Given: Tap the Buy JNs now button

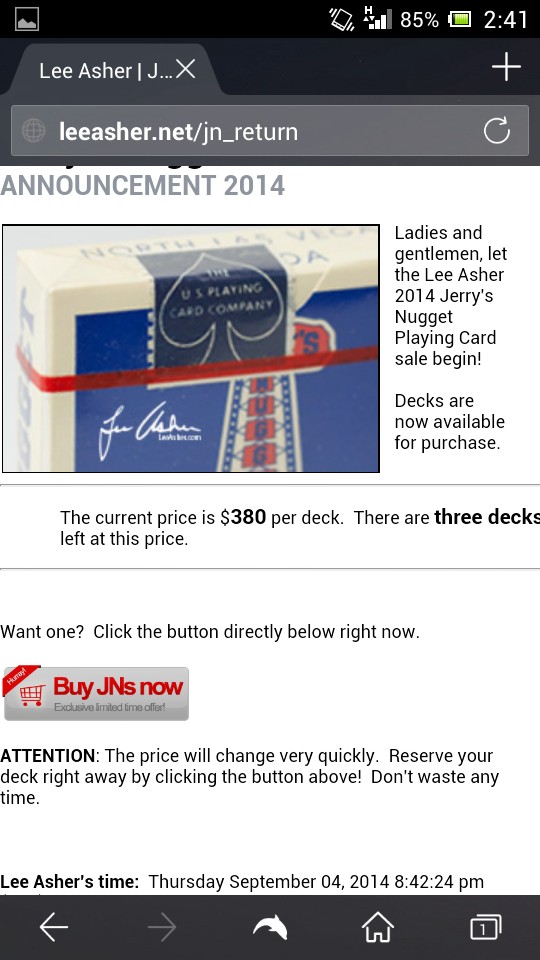Looking at the screenshot, I should pyautogui.click(x=96, y=692).
